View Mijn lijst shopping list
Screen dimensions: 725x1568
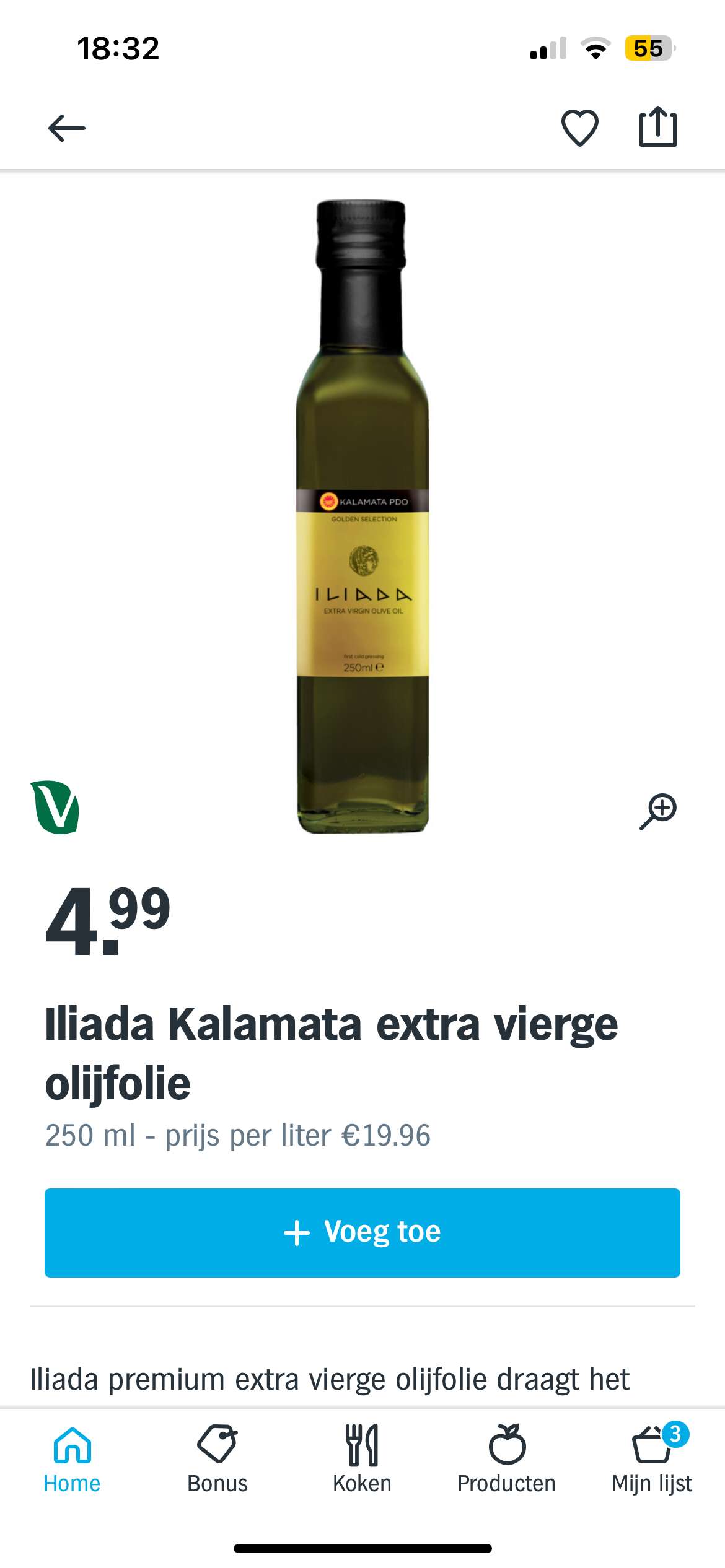[x=652, y=1460]
